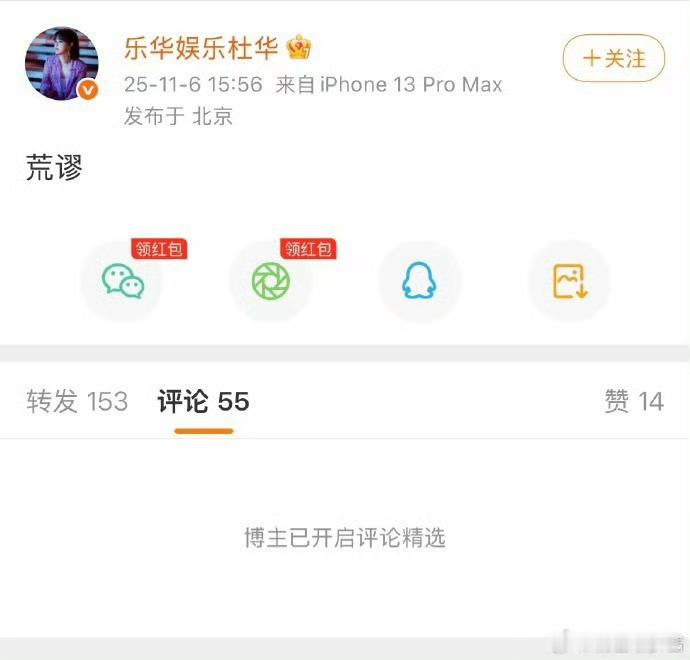View the 赞 14 likes tab
This screenshot has height=660, width=690.
[633, 402]
